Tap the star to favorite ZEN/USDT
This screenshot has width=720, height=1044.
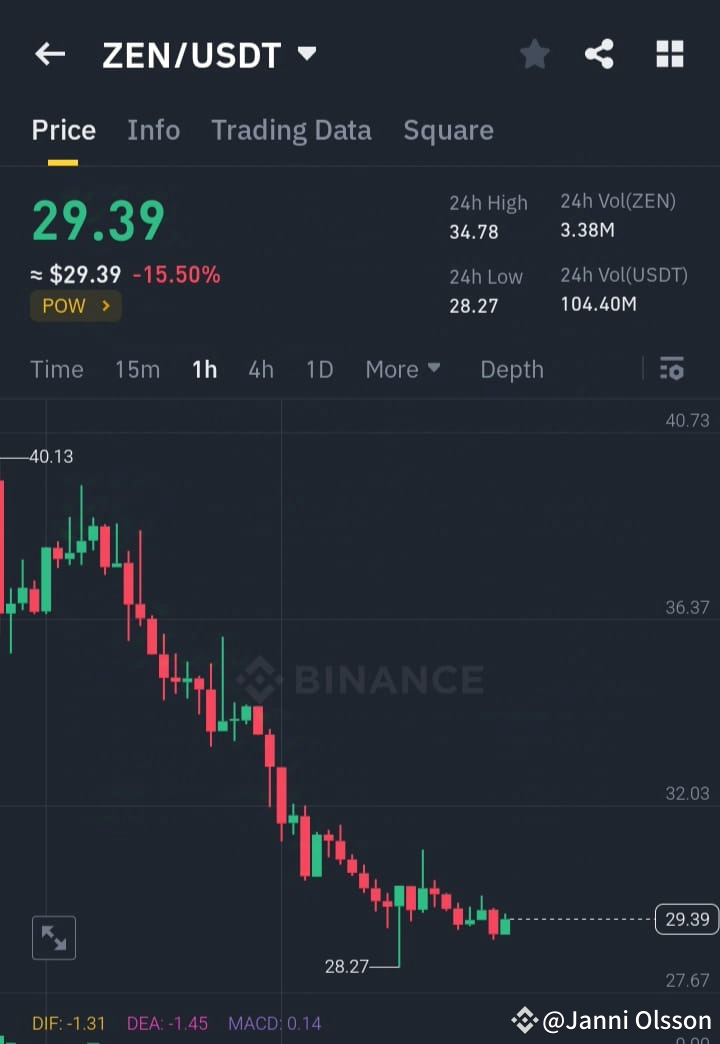coord(534,54)
